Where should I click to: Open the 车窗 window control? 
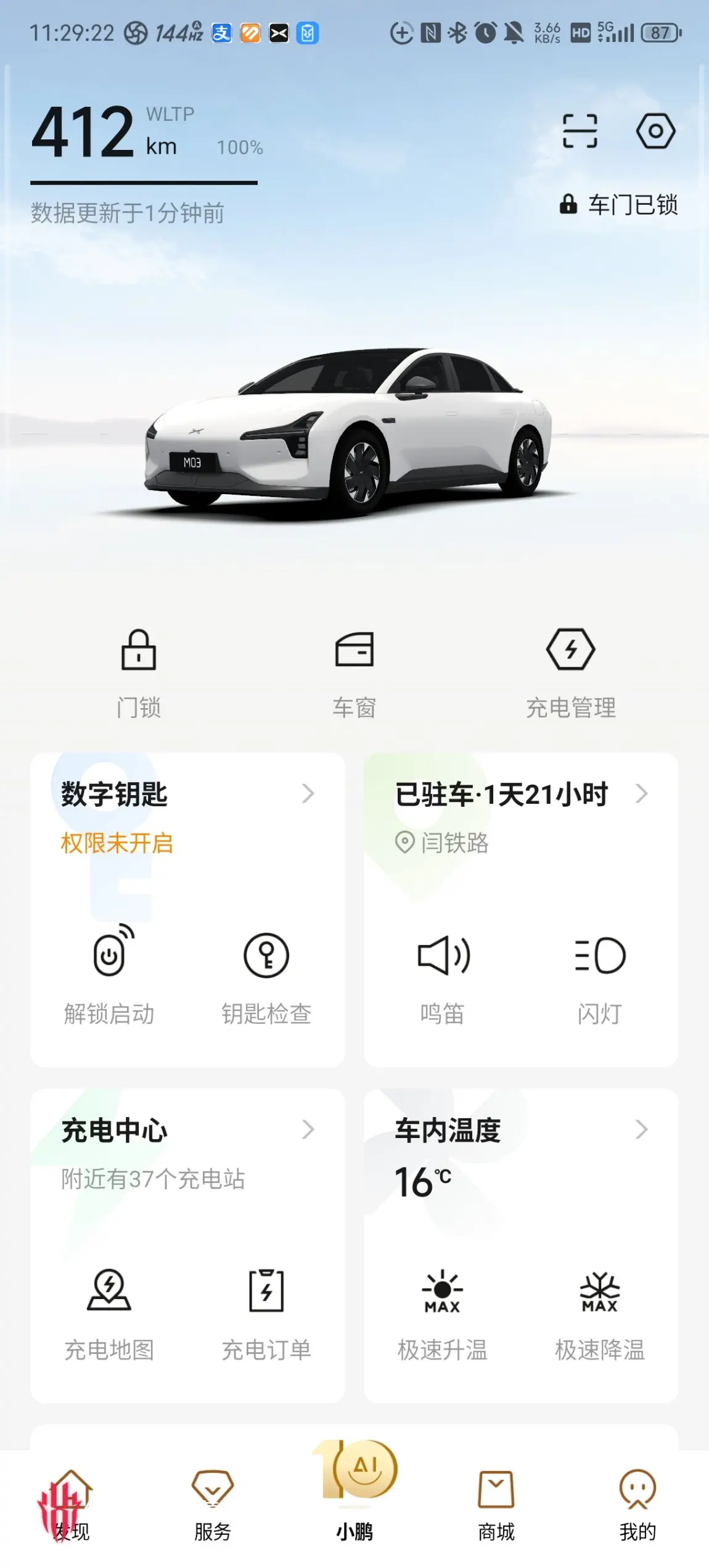pyautogui.click(x=354, y=672)
